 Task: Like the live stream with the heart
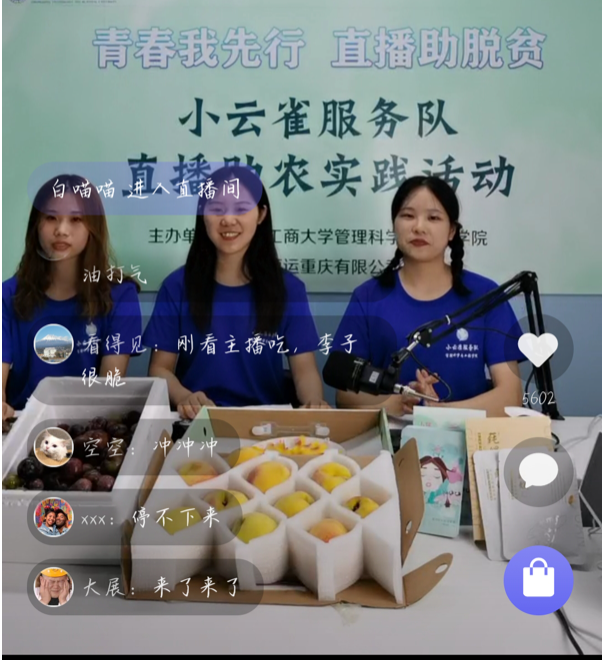point(538,348)
